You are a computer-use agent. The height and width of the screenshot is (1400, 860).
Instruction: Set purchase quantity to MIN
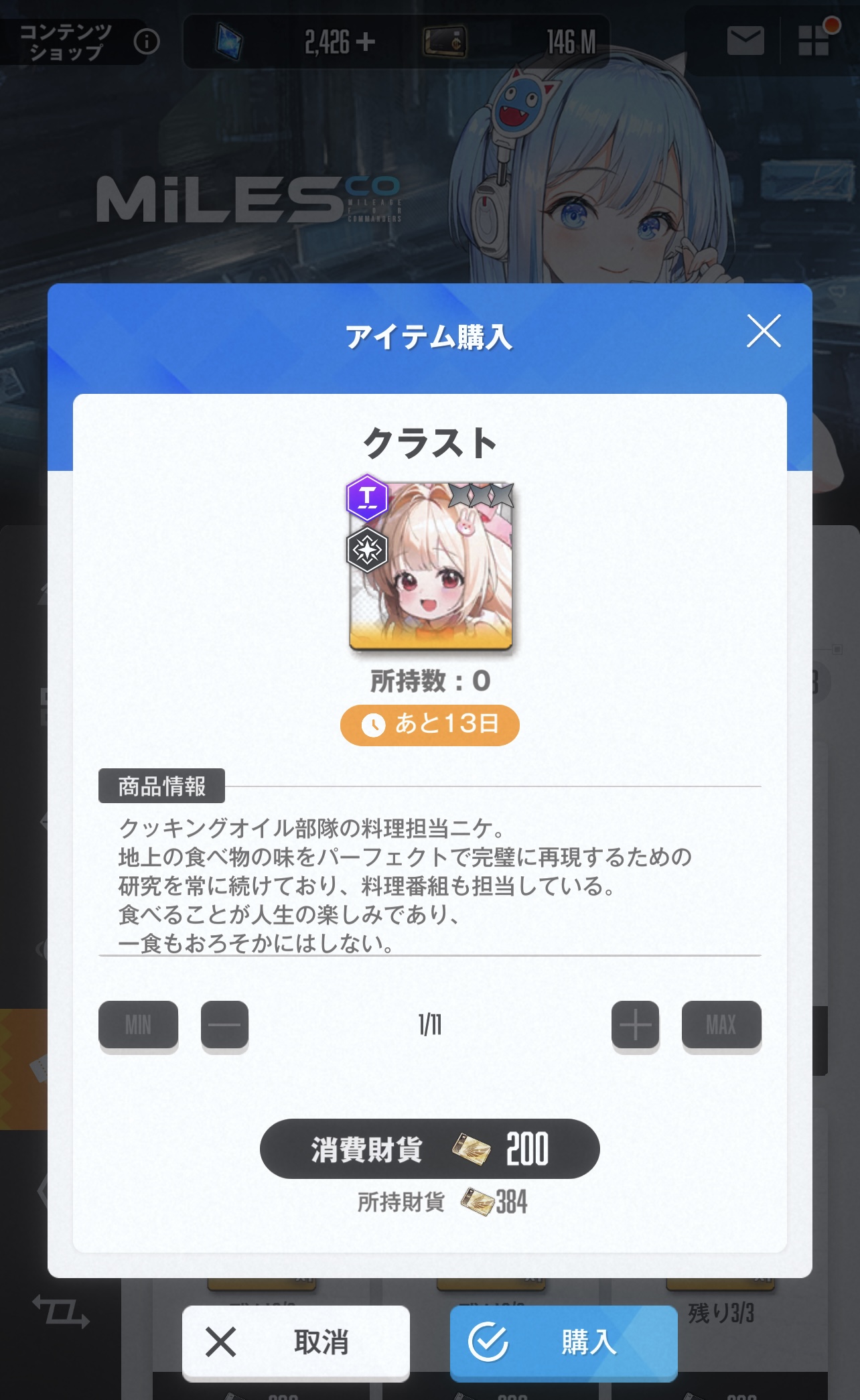click(138, 1024)
